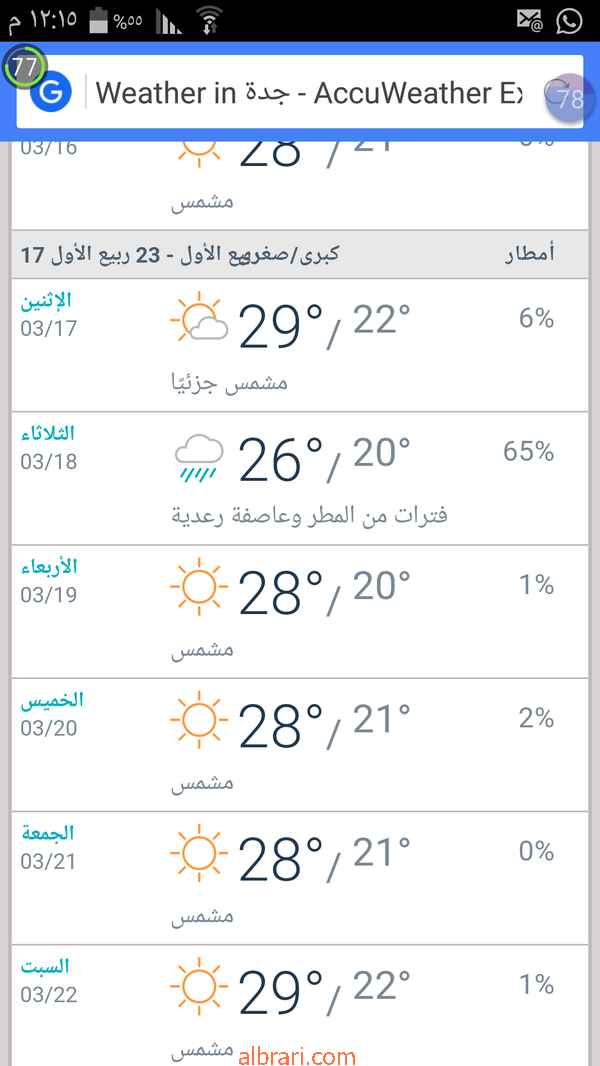
Task: View Thursday 03/20 forecast details
Action: pyautogui.click(x=300, y=744)
